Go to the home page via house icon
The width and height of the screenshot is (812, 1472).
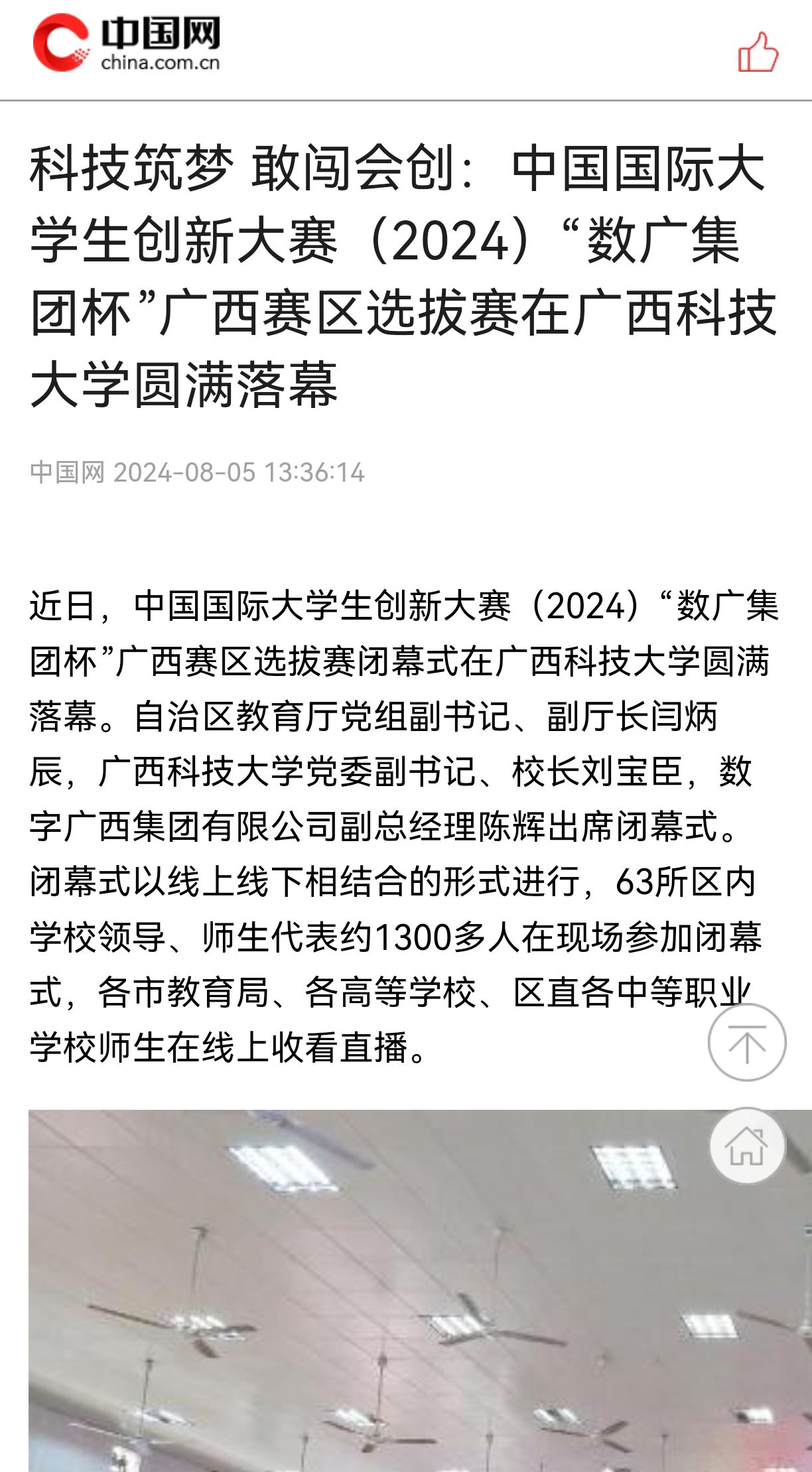(747, 1146)
